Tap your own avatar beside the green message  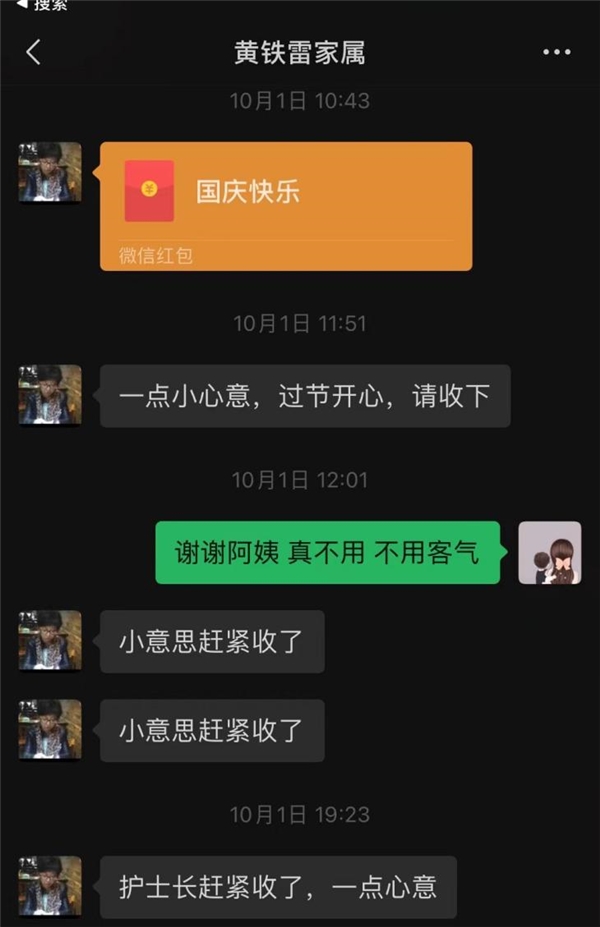click(x=549, y=552)
